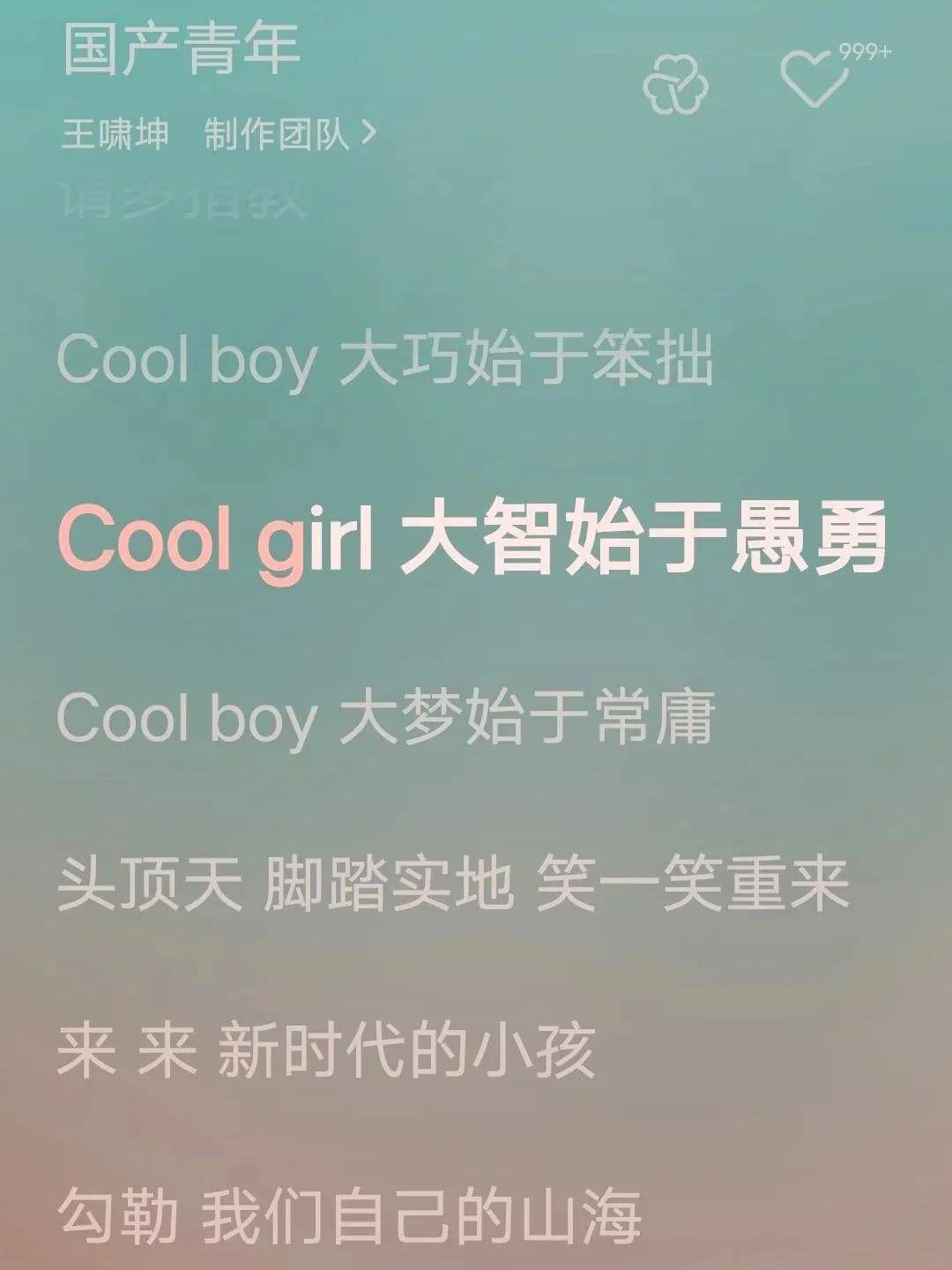Open artist 王啸坤's page
The height and width of the screenshot is (1270, 952).
coord(115,134)
